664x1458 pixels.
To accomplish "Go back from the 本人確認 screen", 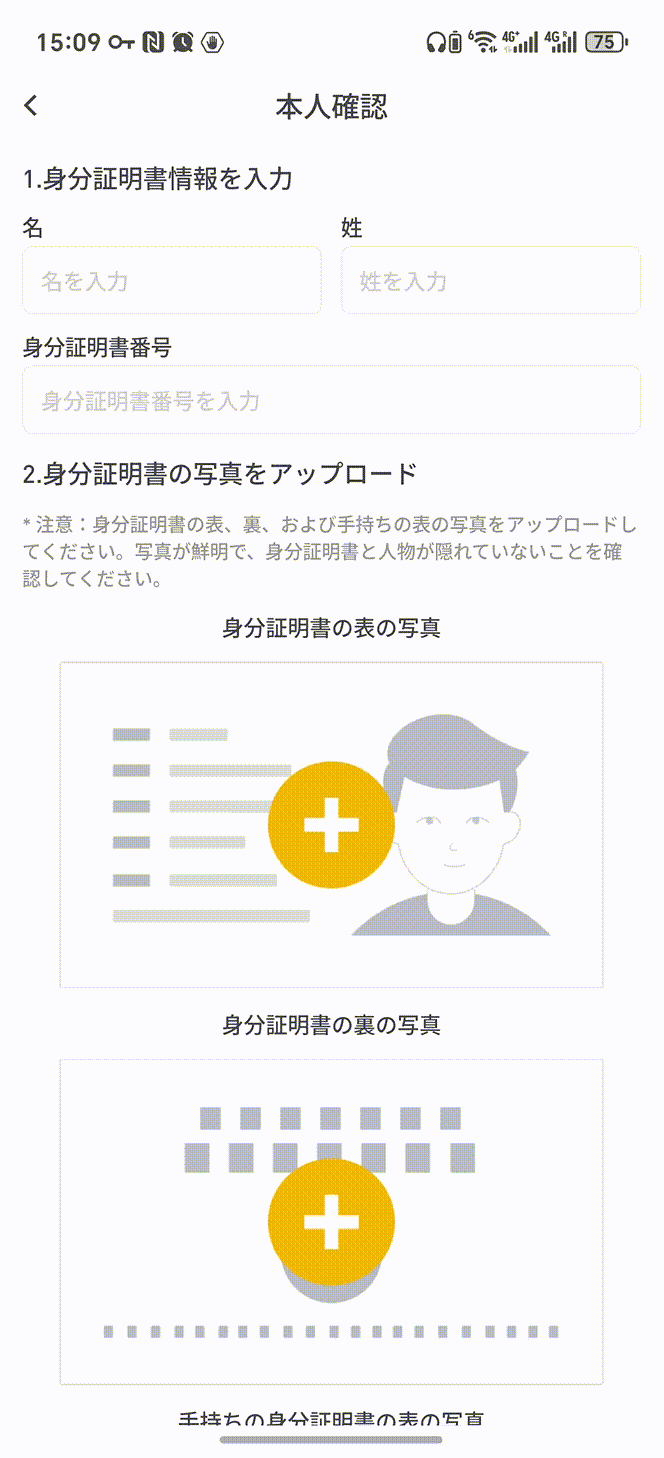I will [32, 106].
